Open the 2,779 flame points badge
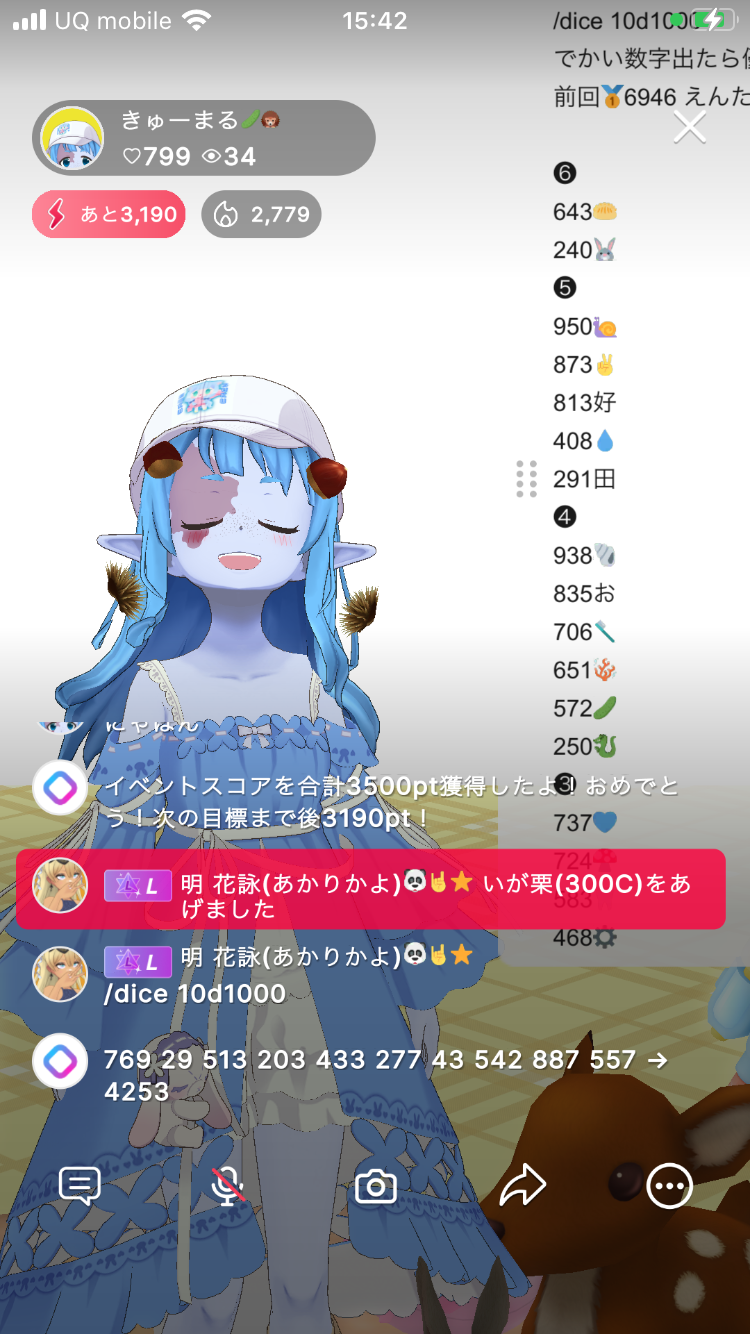This screenshot has width=750, height=1334. 262,214
